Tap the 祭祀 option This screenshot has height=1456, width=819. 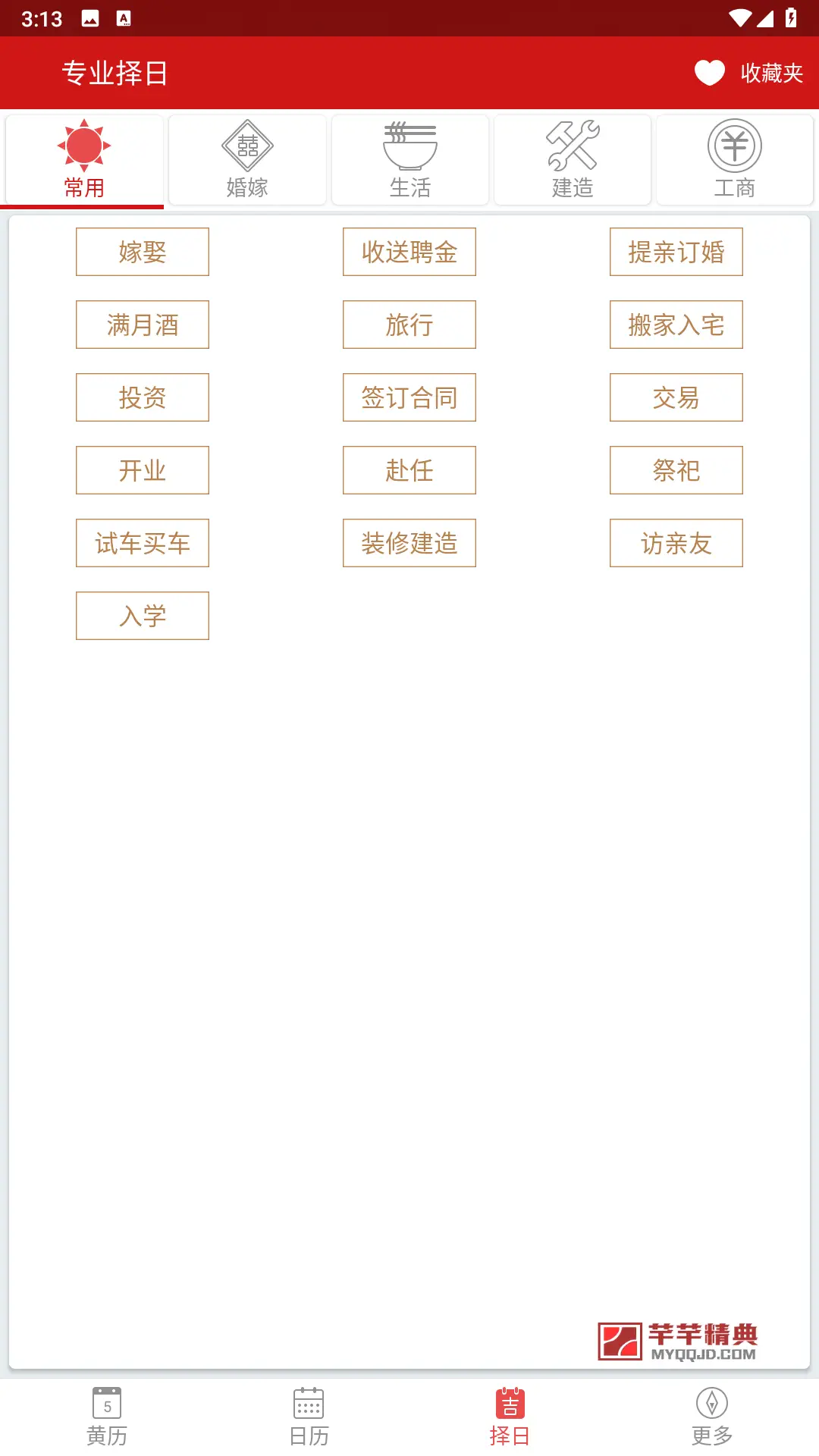pyautogui.click(x=676, y=470)
